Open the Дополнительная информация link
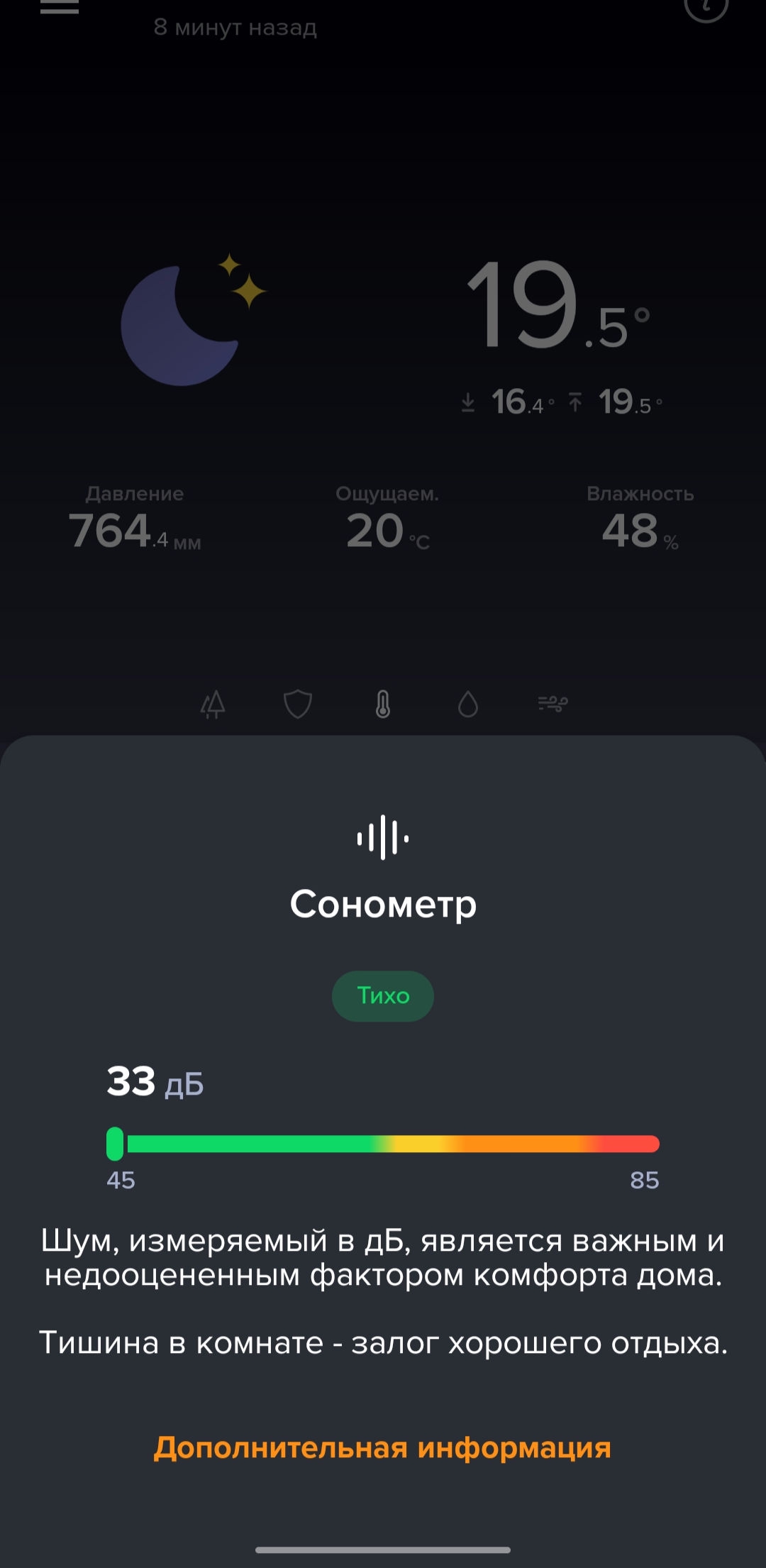Image resolution: width=766 pixels, height=1568 pixels. 382,1447
